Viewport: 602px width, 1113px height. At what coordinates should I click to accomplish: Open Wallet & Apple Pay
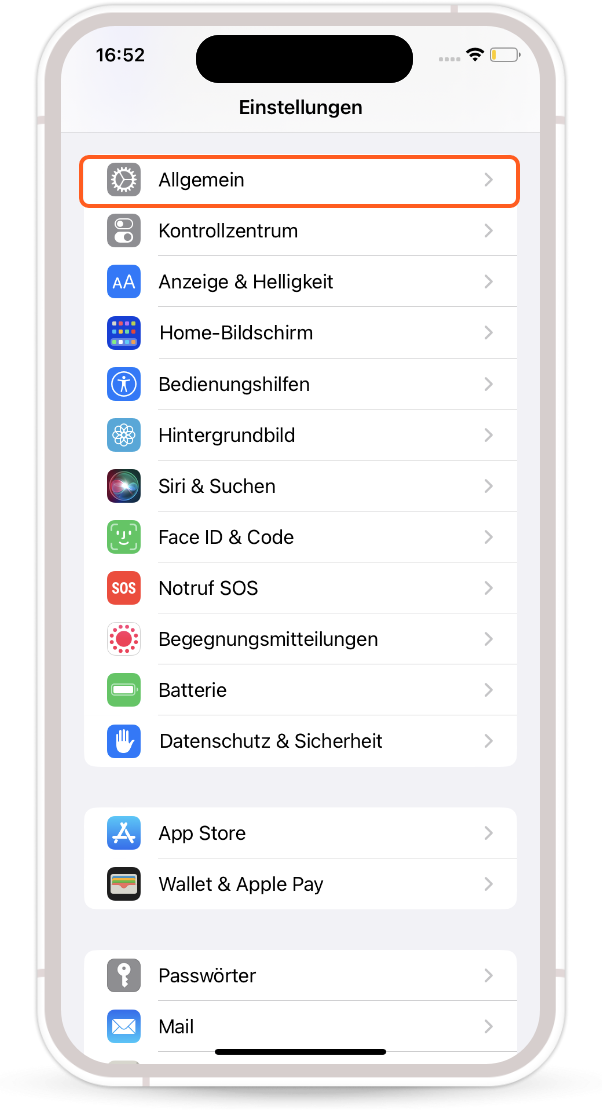pyautogui.click(x=300, y=884)
